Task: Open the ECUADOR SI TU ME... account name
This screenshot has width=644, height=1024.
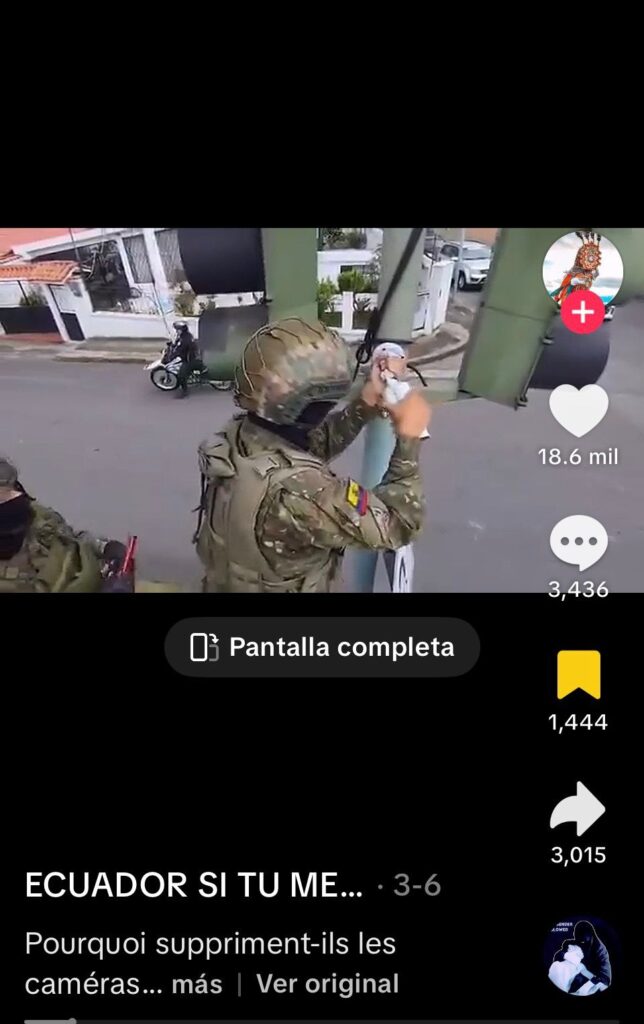Action: pos(194,885)
